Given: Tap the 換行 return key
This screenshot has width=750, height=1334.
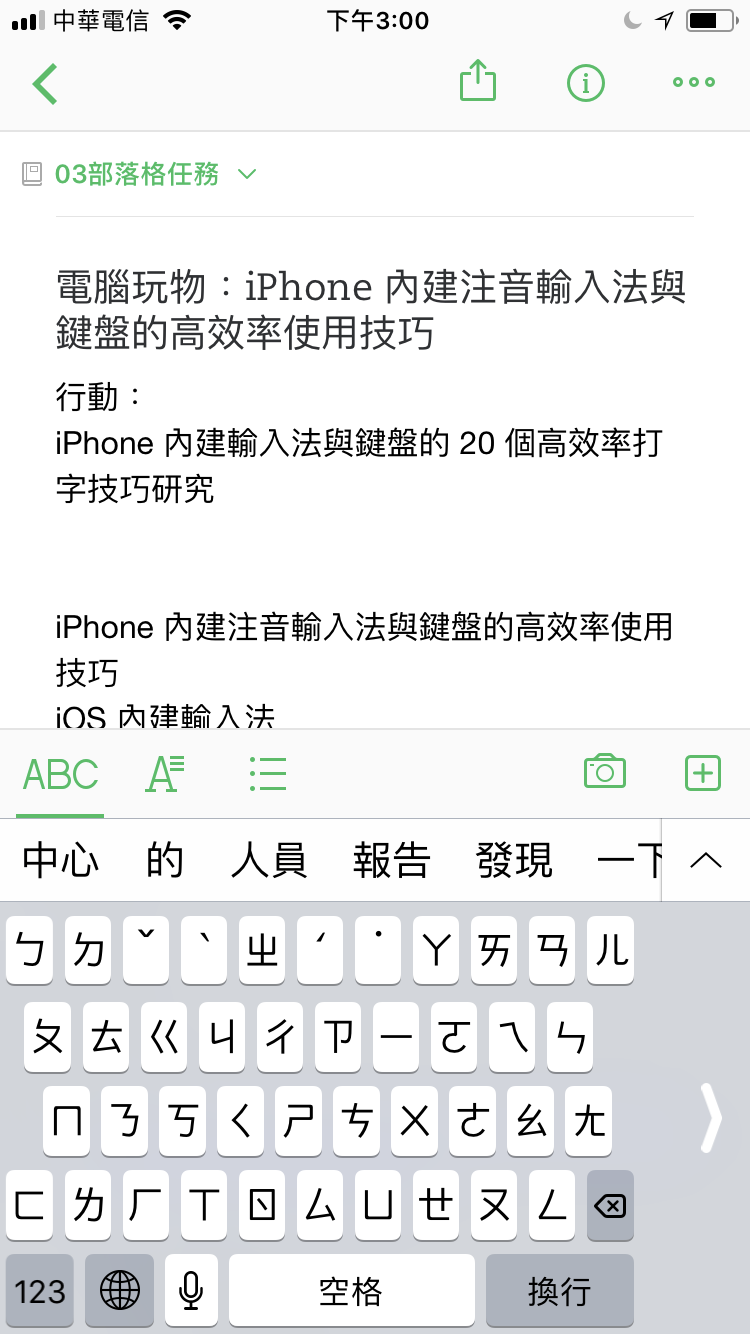Looking at the screenshot, I should coord(559,1291).
